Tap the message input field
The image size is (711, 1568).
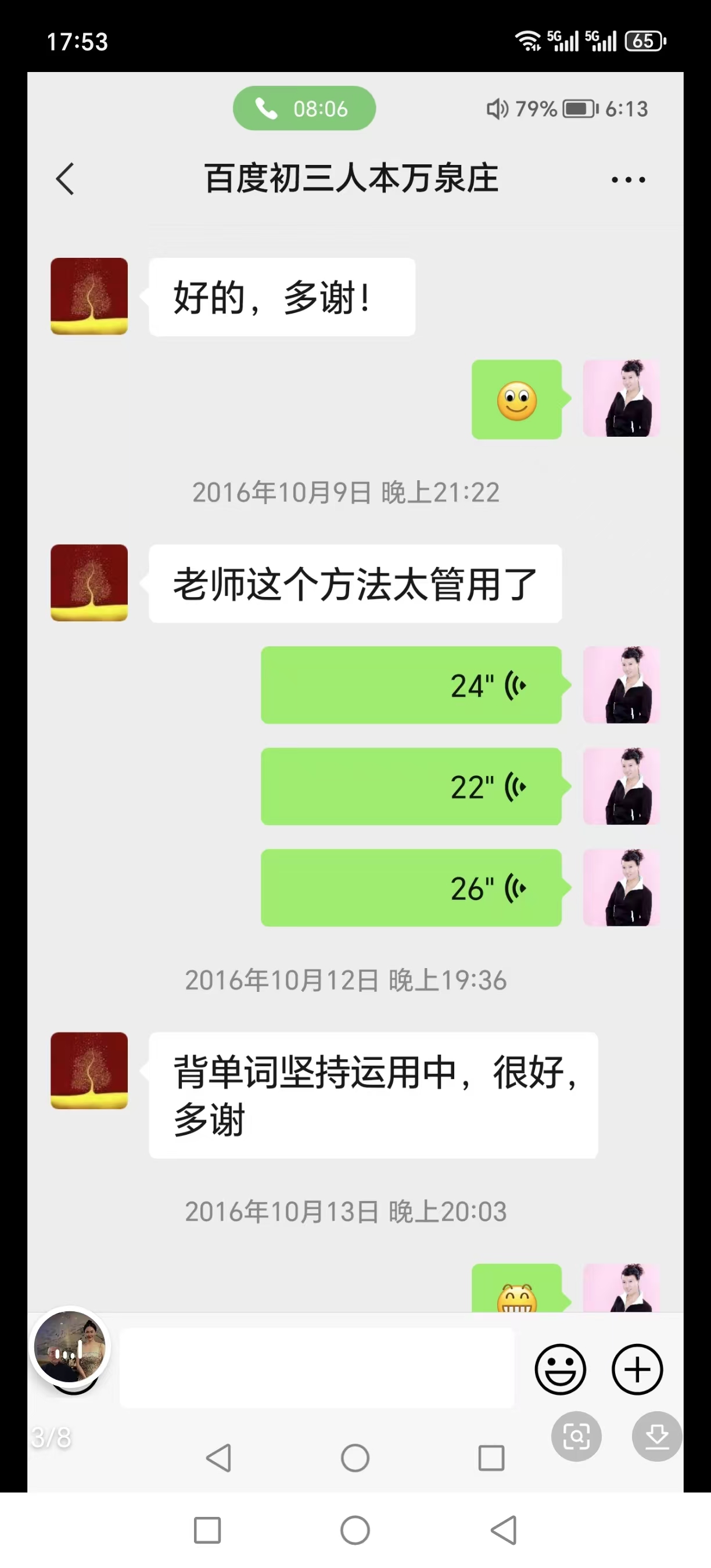tap(317, 1369)
